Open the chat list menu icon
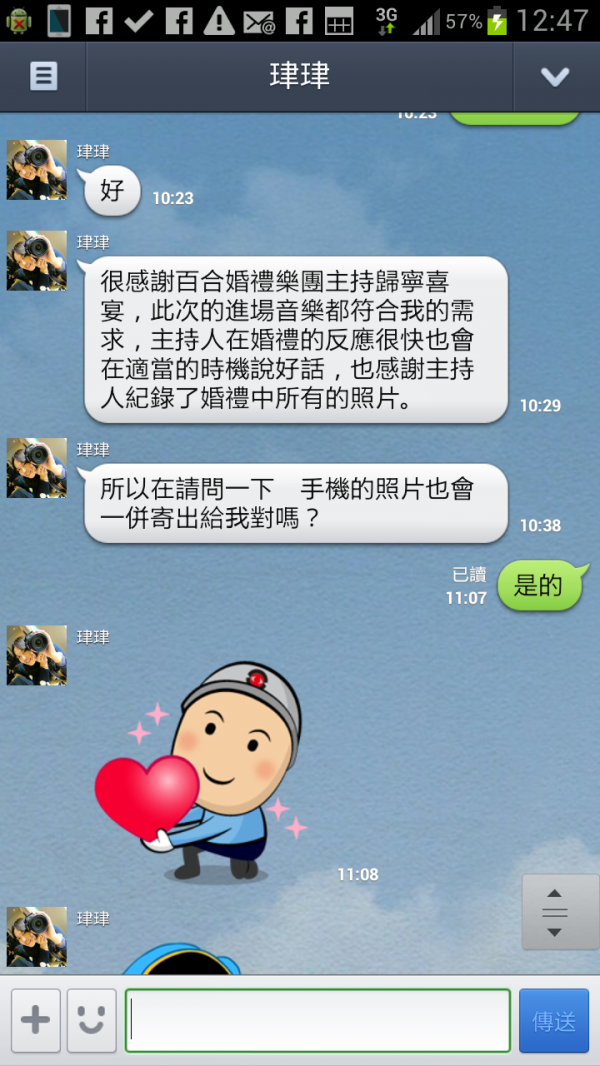Viewport: 600px width, 1066px height. [x=43, y=76]
